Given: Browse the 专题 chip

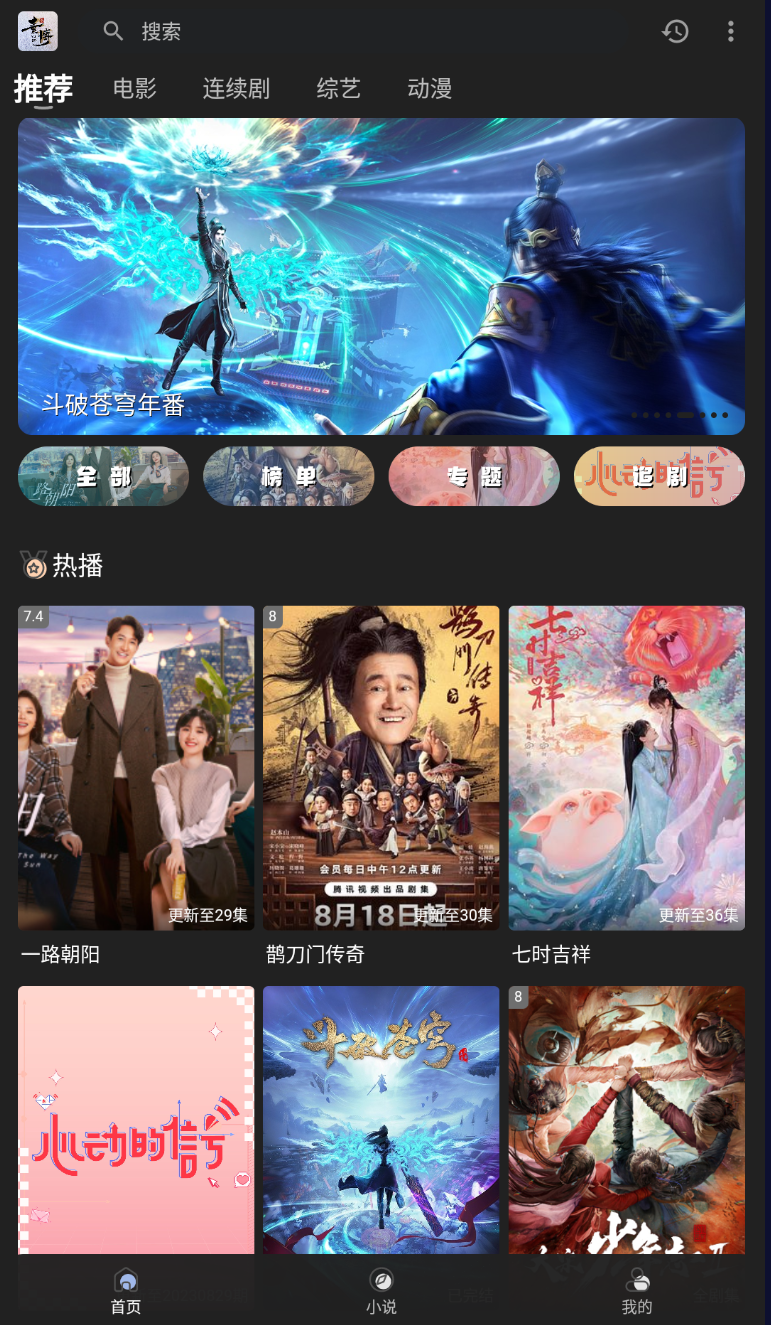Looking at the screenshot, I should (474, 476).
